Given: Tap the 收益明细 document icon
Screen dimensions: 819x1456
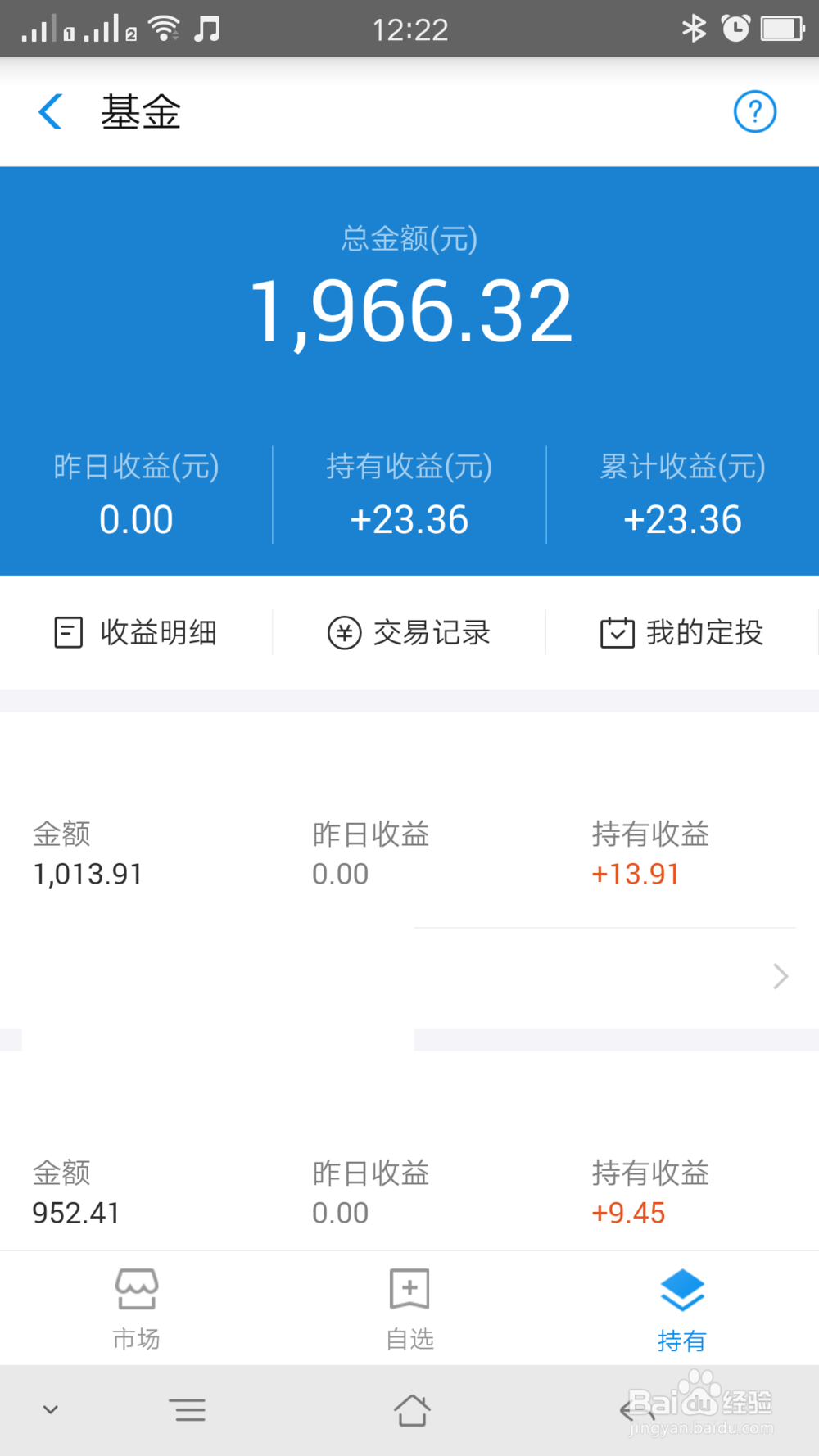Looking at the screenshot, I should click(69, 631).
